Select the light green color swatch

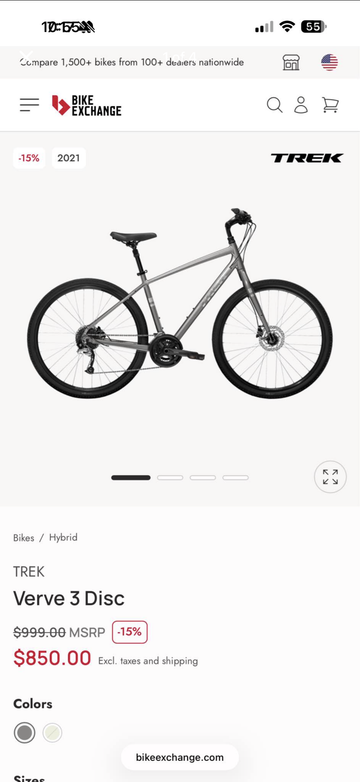pyautogui.click(x=52, y=733)
